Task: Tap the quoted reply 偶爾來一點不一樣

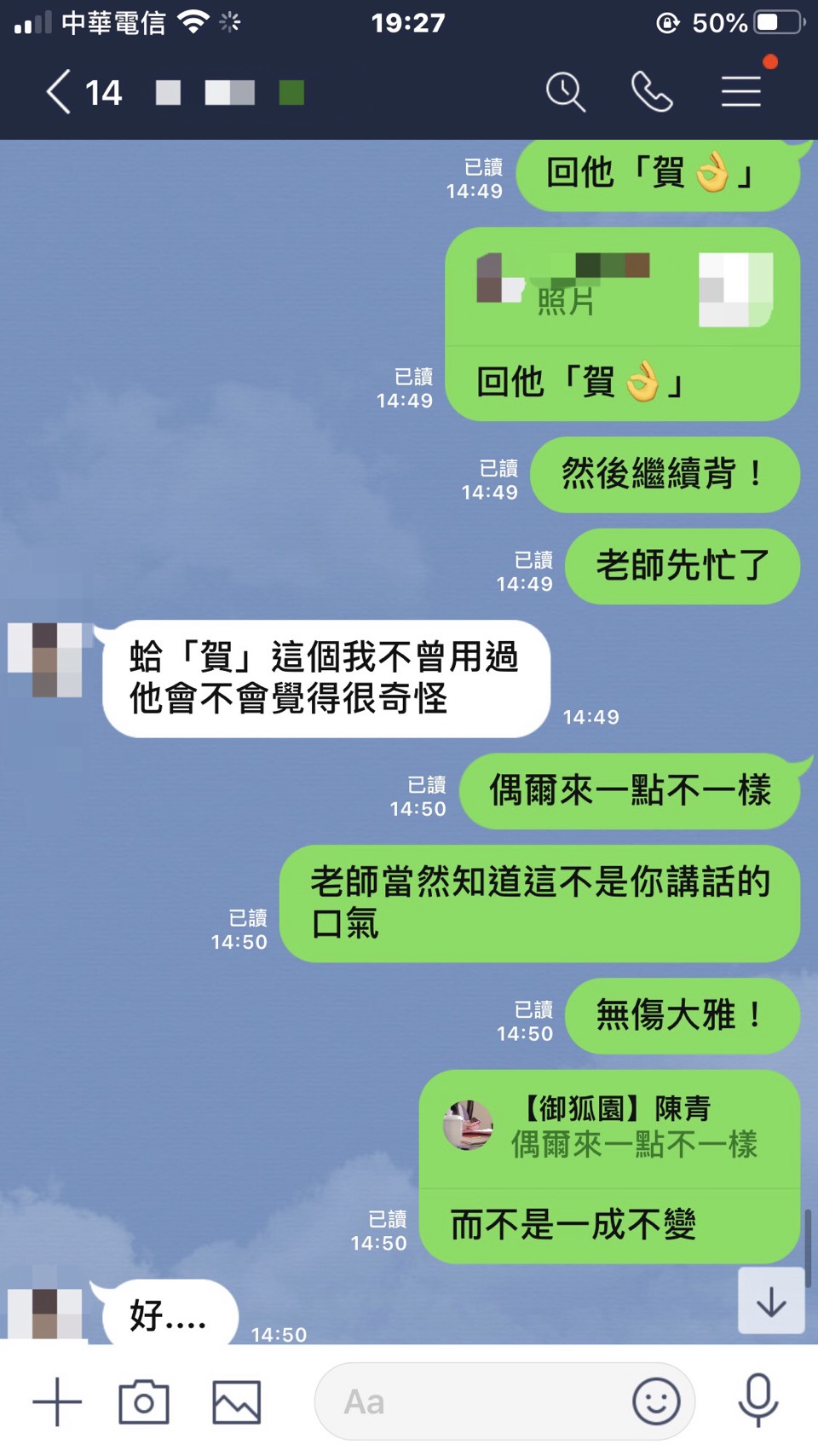Action: 609,1128
